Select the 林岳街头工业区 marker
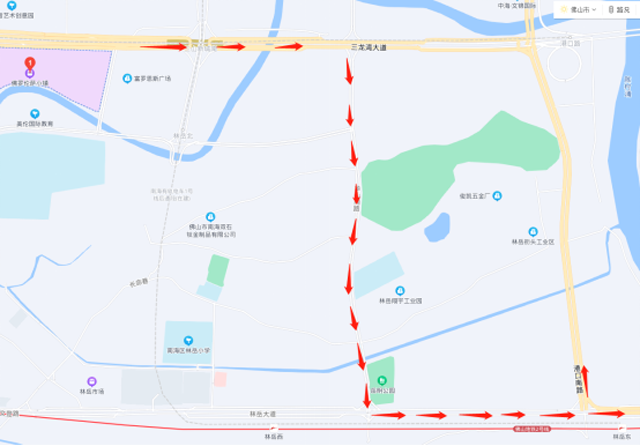This screenshot has height=446, width=640. [533, 231]
